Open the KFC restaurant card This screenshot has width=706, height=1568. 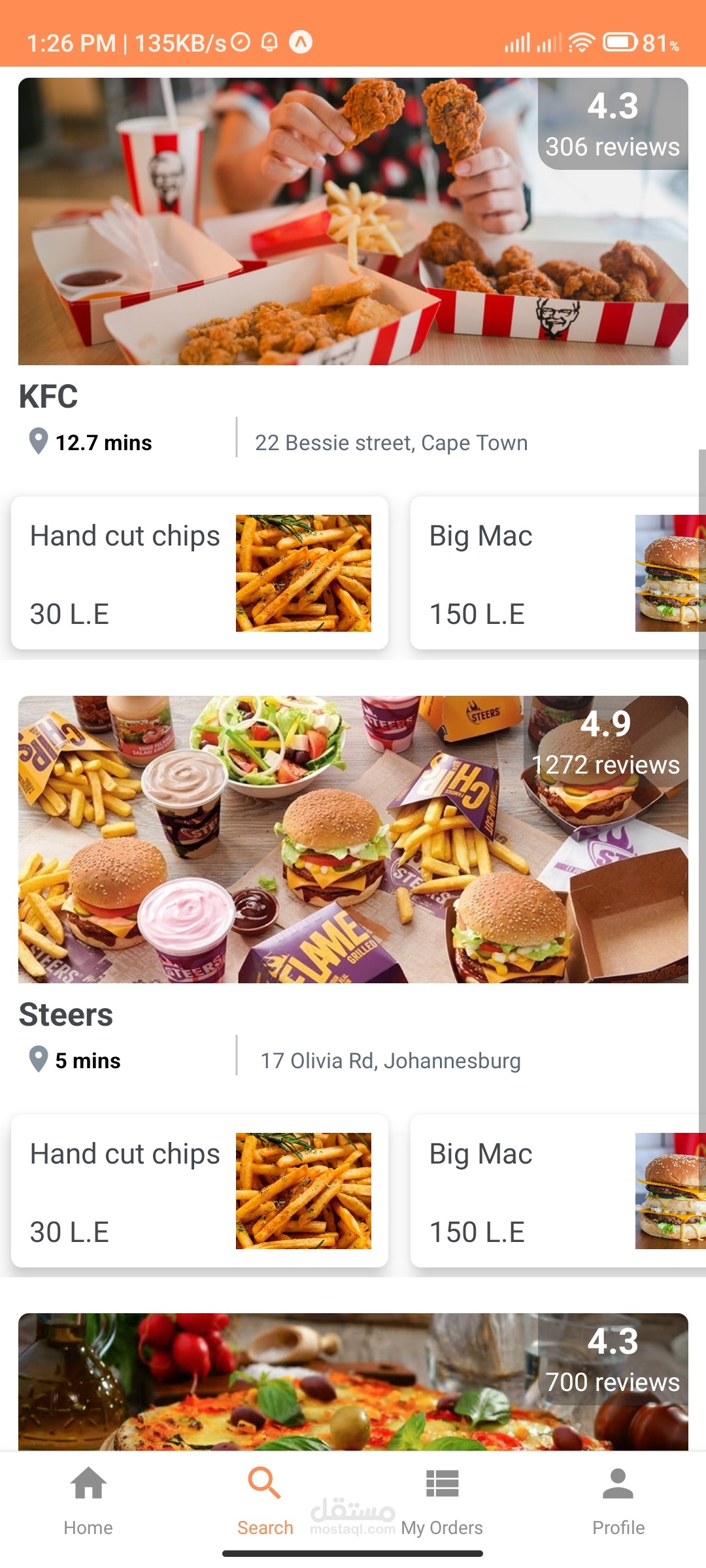353,222
